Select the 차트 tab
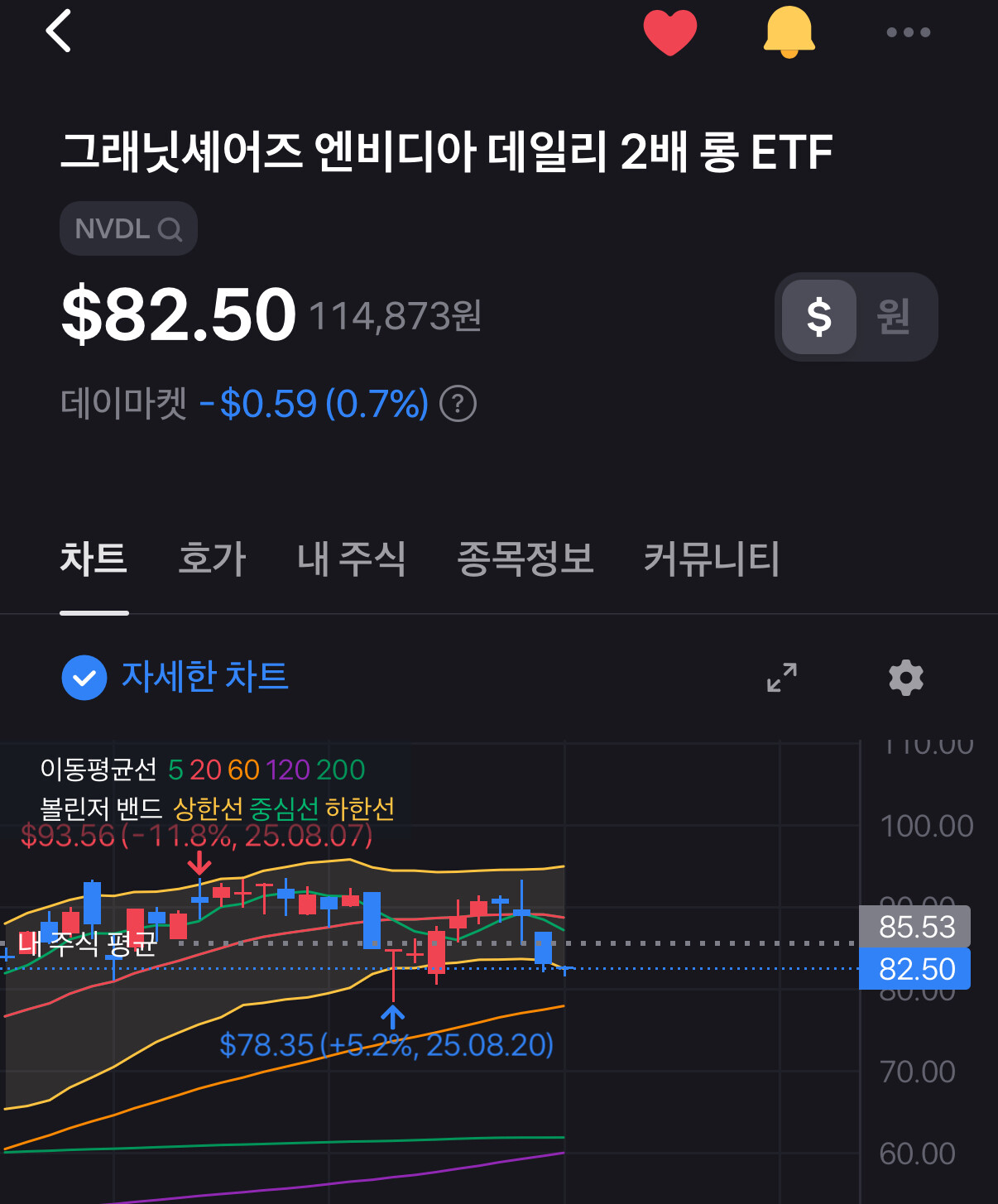998x1204 pixels. coord(94,559)
